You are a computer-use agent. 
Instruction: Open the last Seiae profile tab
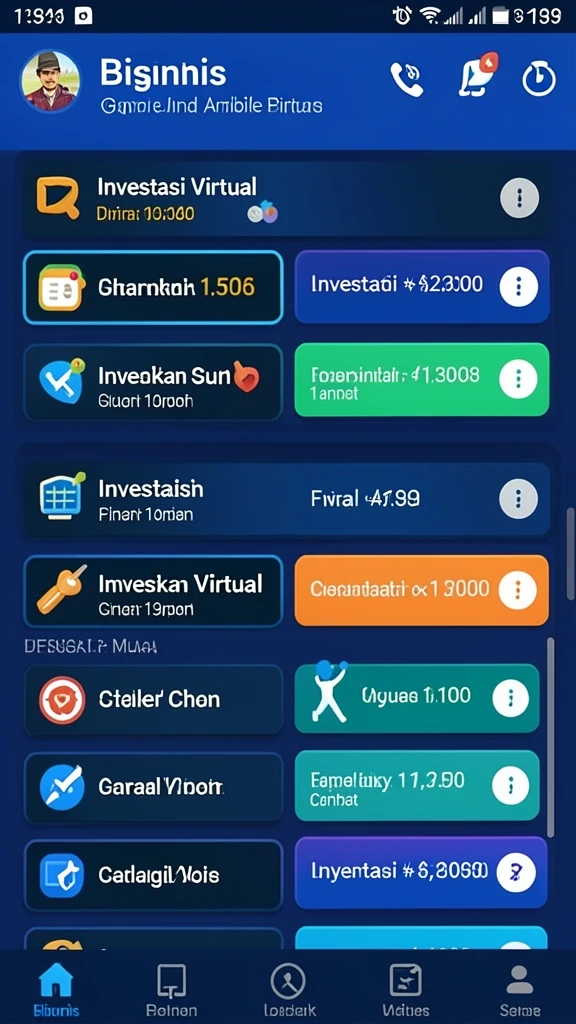[x=520, y=988]
